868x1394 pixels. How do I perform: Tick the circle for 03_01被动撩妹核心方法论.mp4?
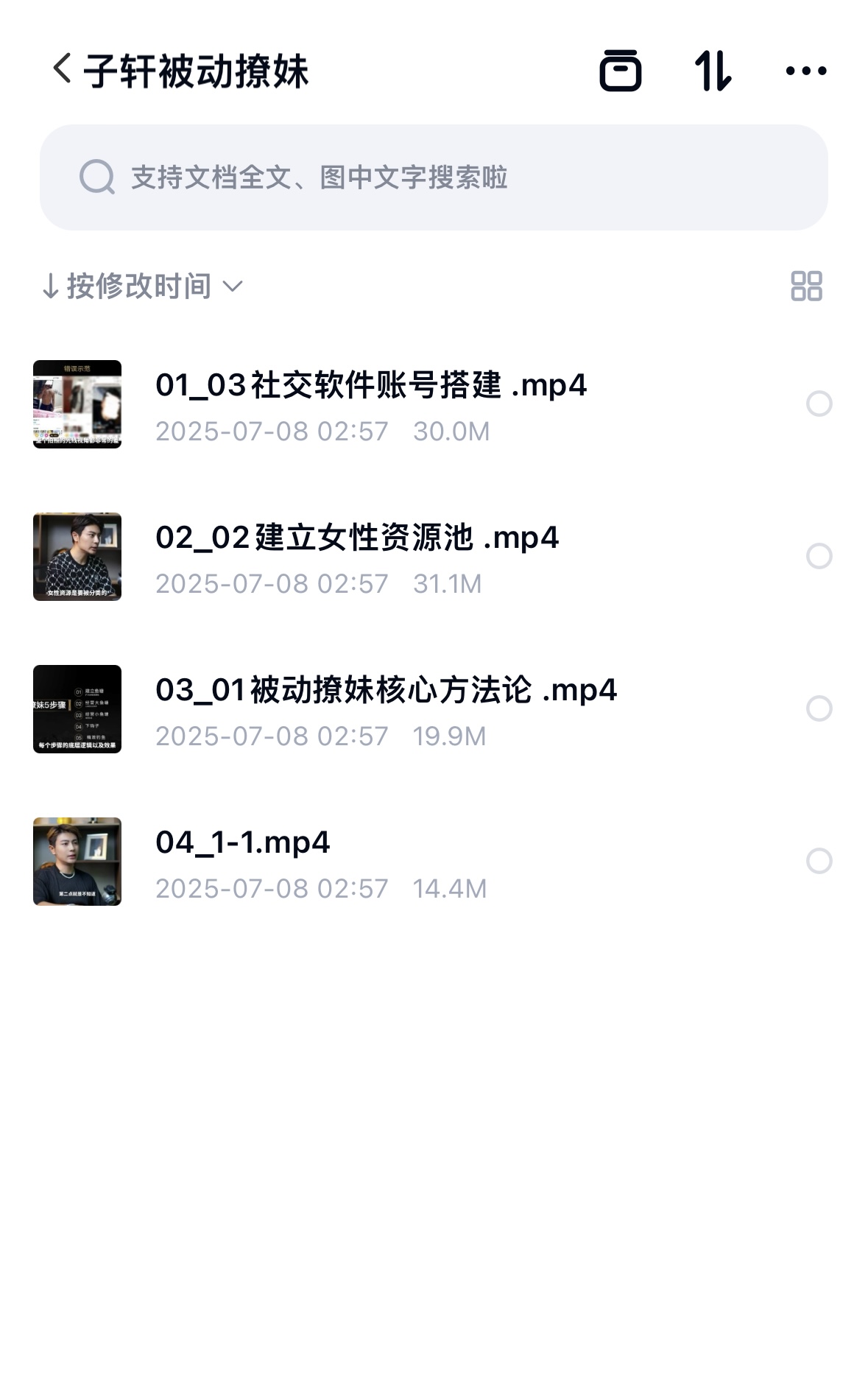click(819, 708)
